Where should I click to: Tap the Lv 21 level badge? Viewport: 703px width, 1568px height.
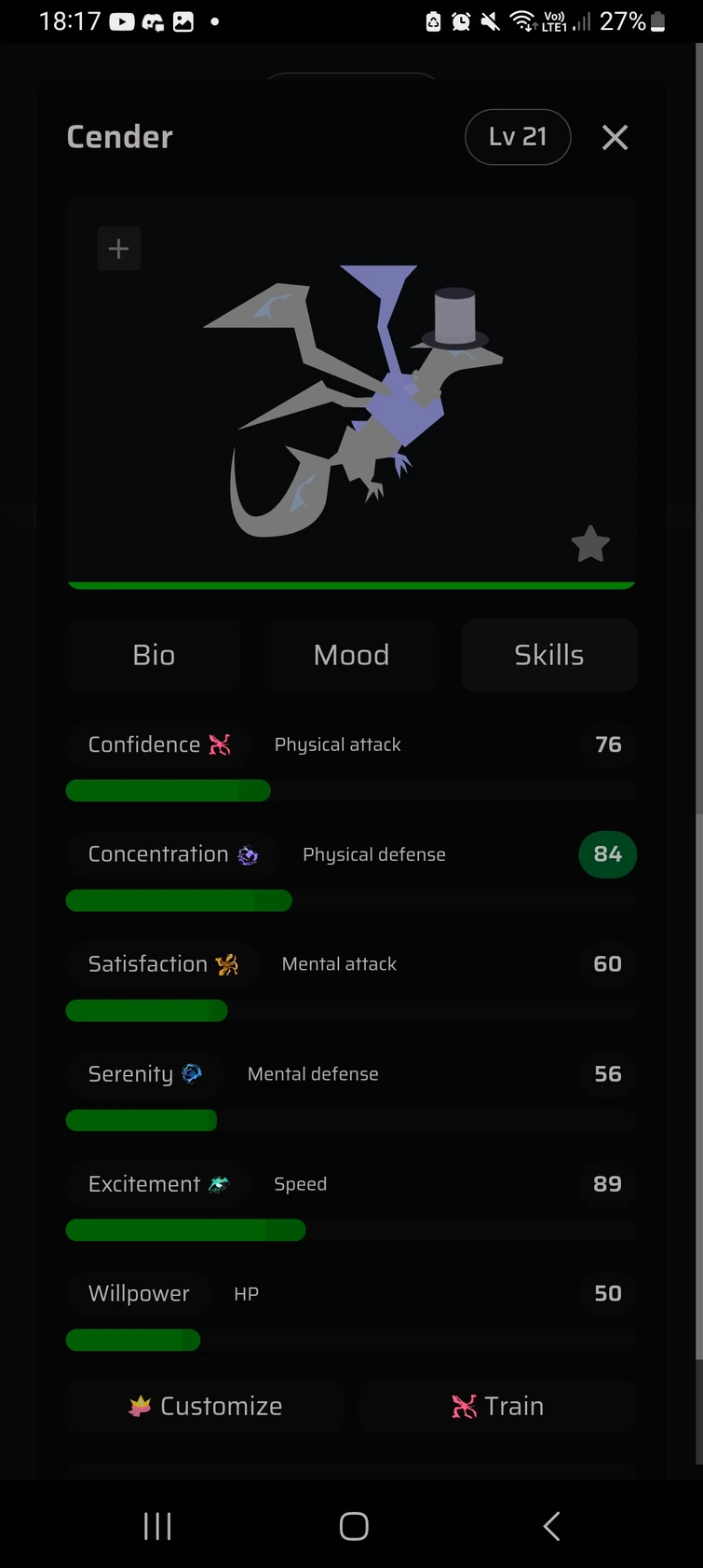pyautogui.click(x=517, y=137)
